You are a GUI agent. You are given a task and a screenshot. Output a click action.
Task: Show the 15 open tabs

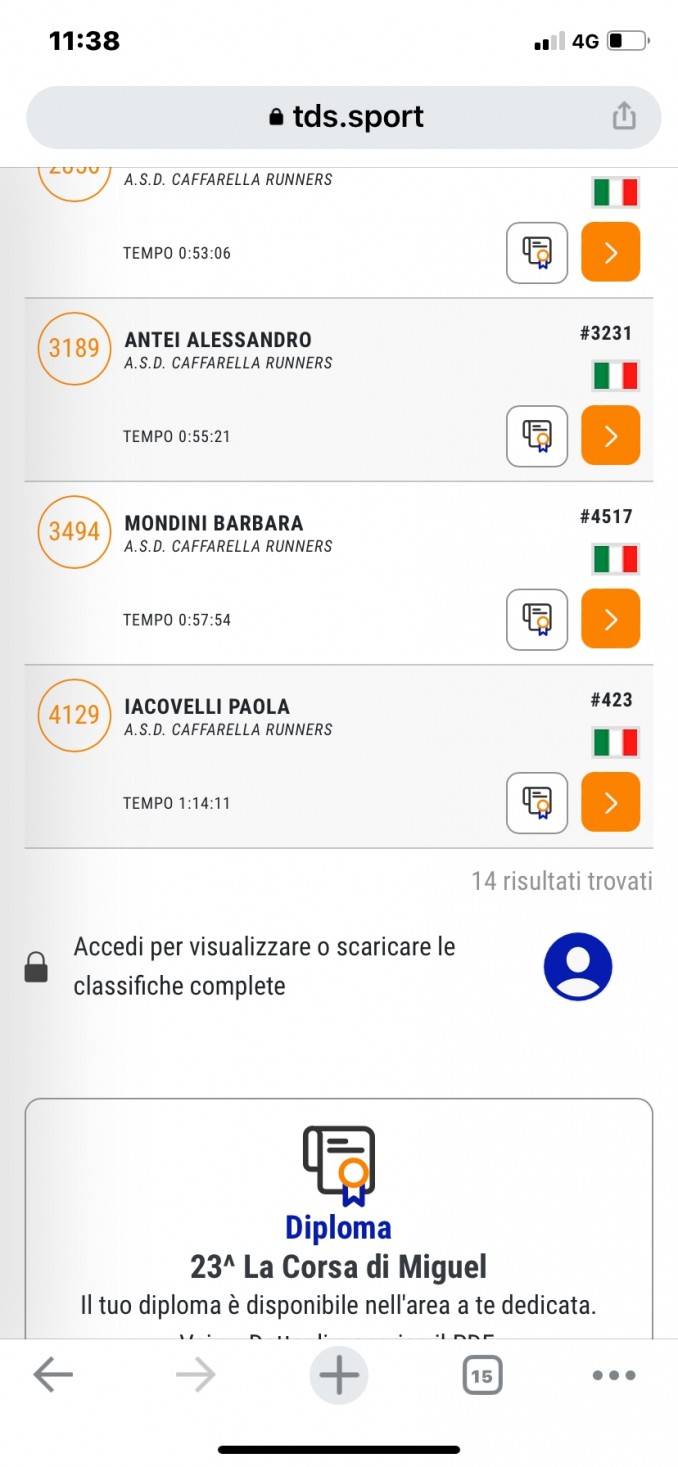(482, 1376)
